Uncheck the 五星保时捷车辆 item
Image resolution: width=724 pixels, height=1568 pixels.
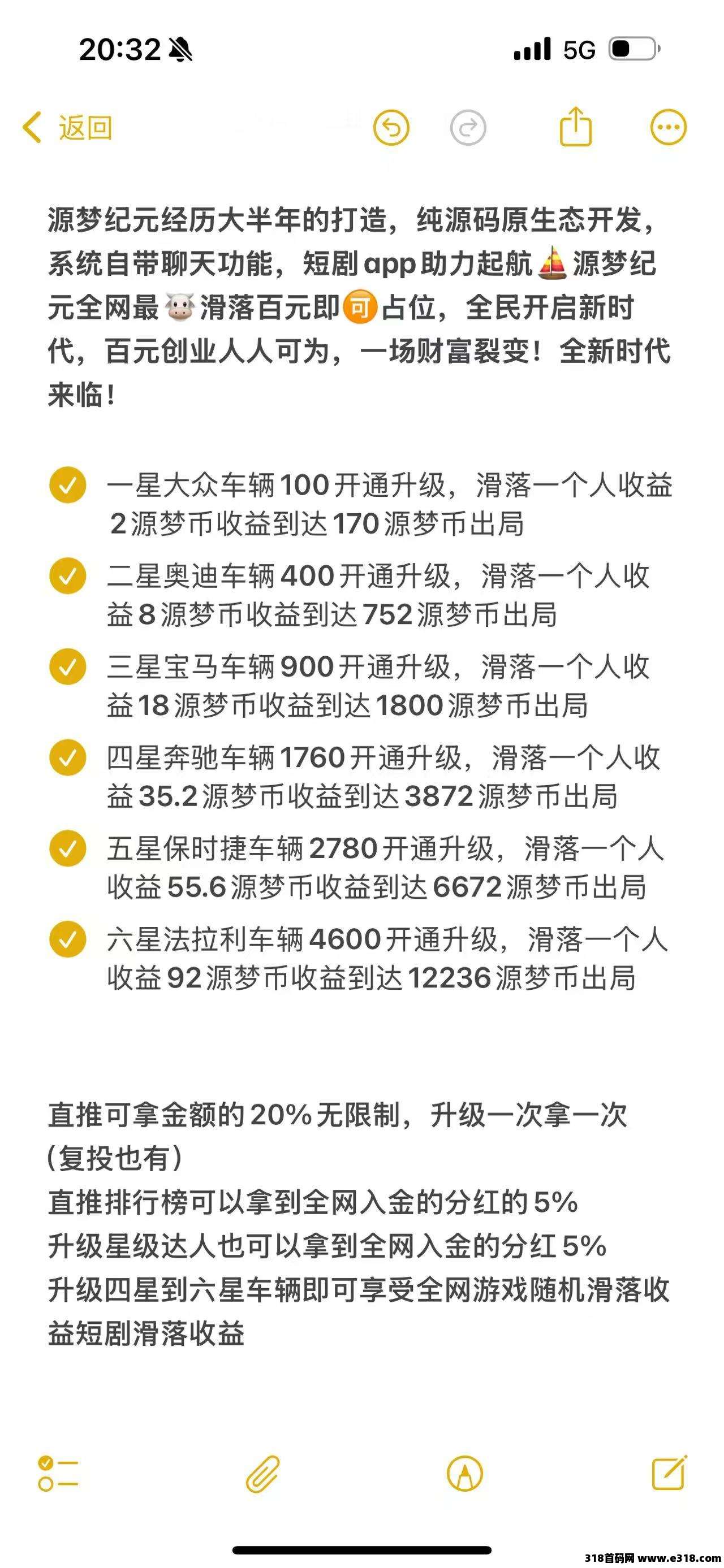pos(67,848)
